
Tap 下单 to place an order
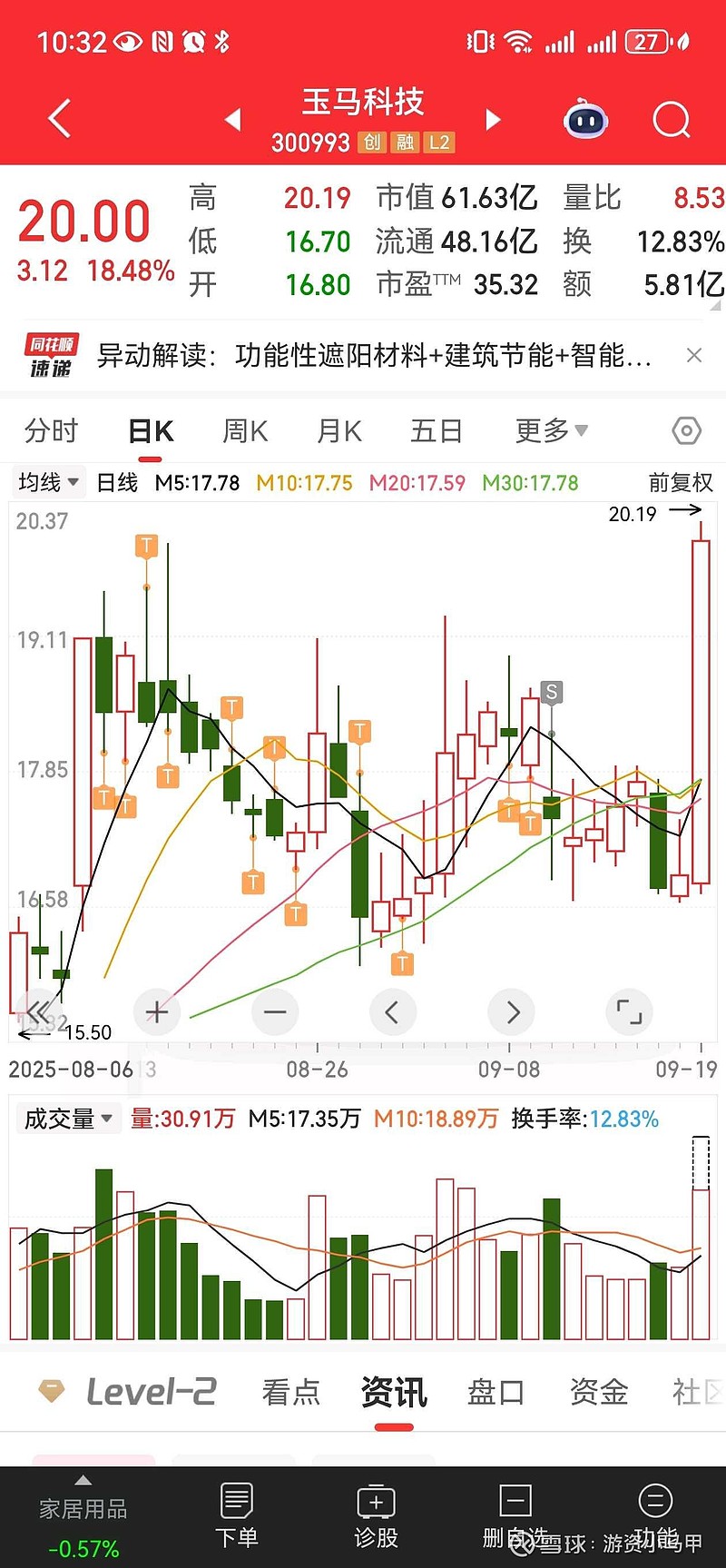tap(237, 1514)
